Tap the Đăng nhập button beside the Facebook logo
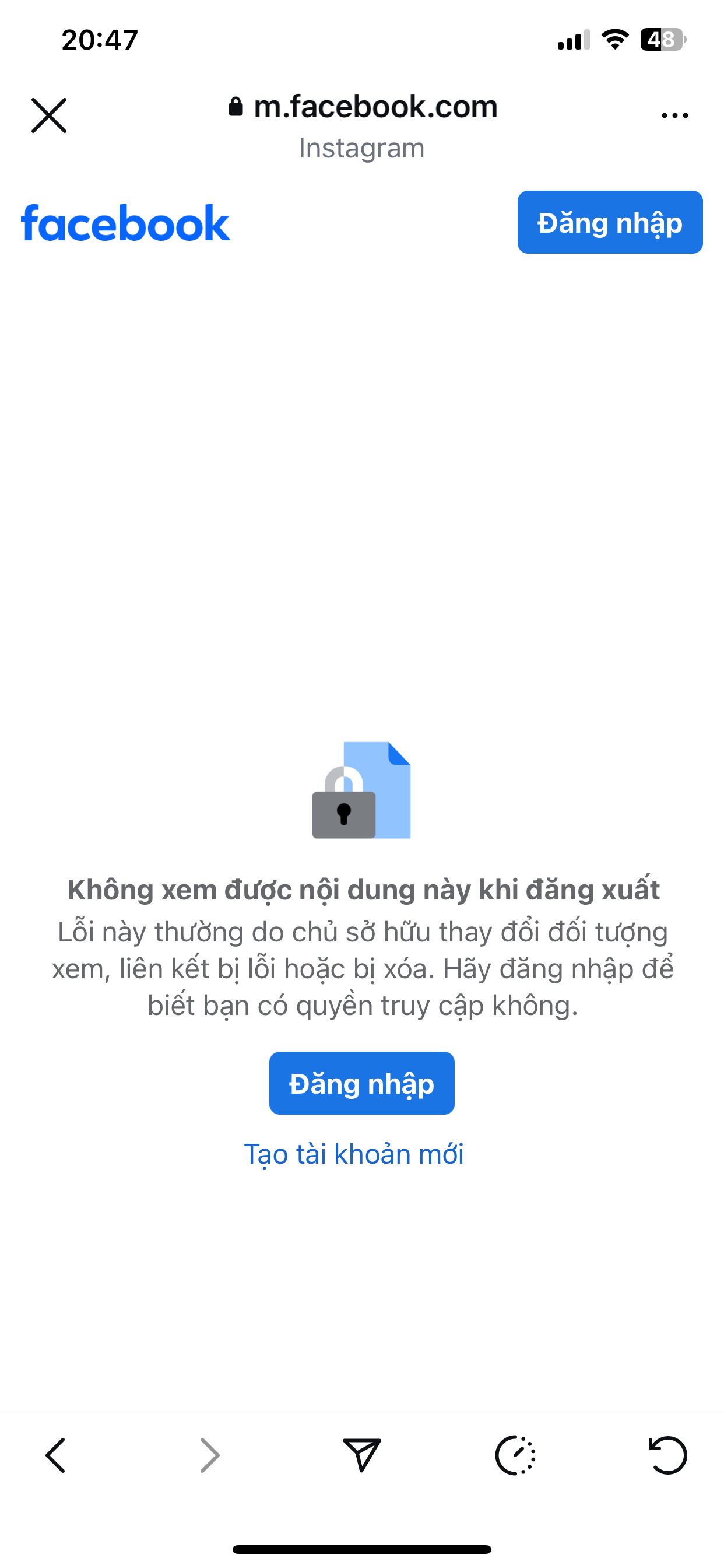Viewport: 724px width, 1568px height. coord(610,222)
